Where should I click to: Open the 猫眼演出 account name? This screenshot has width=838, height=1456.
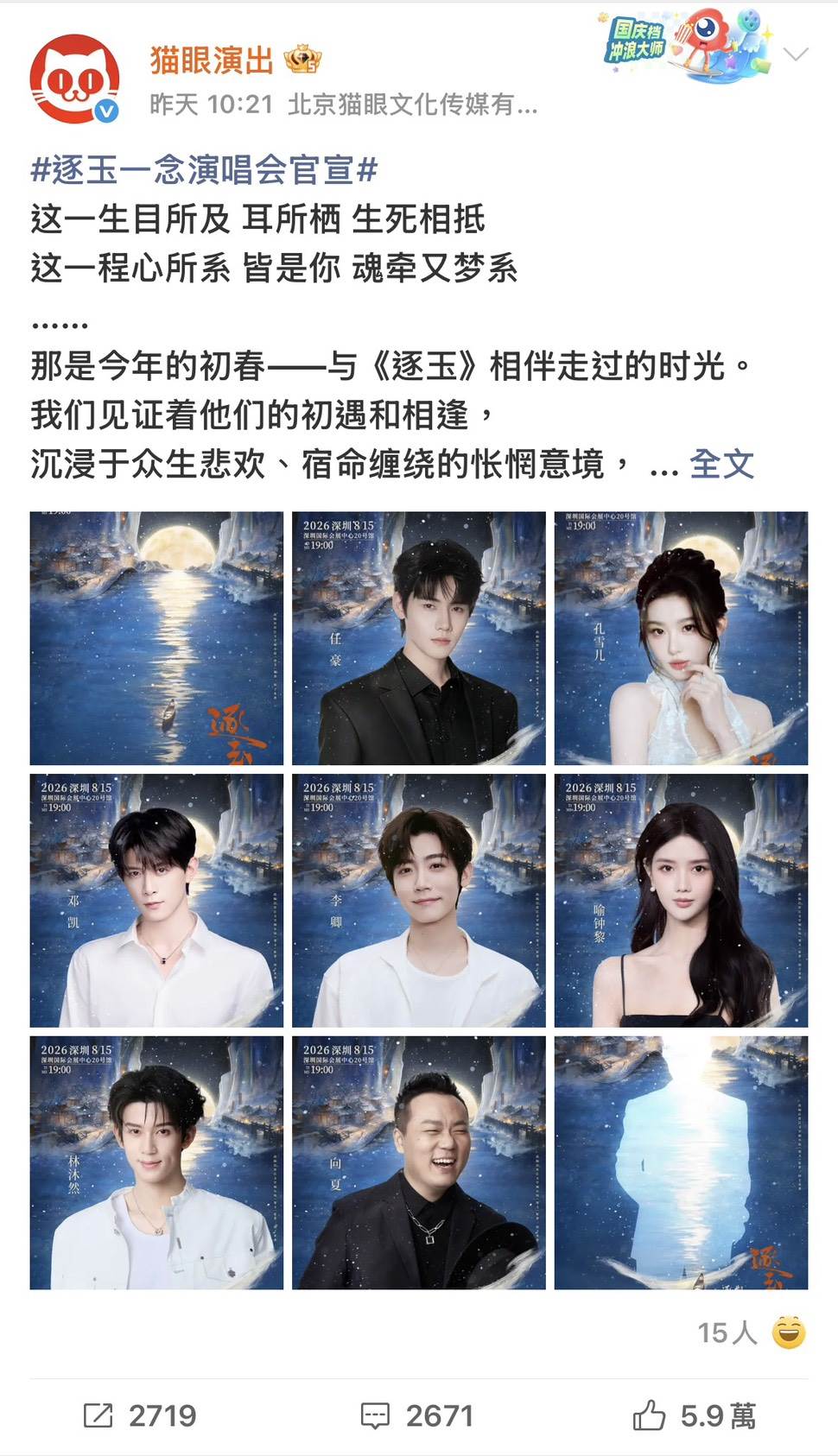click(x=212, y=60)
